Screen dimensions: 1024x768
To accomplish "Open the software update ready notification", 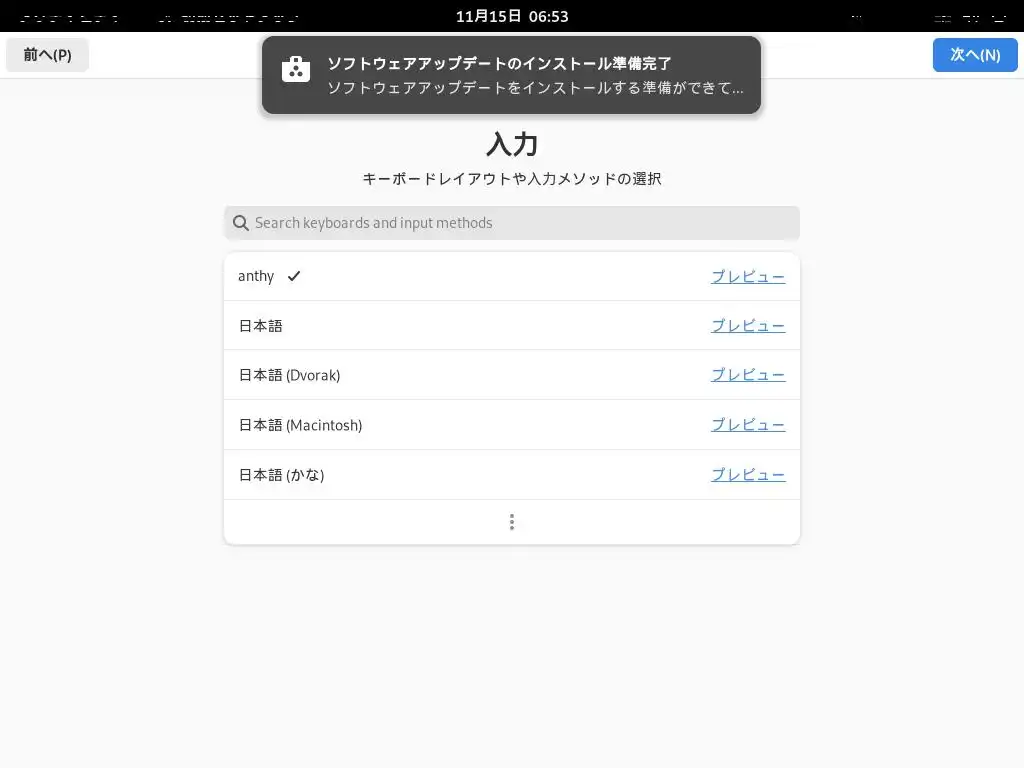I will tap(511, 75).
